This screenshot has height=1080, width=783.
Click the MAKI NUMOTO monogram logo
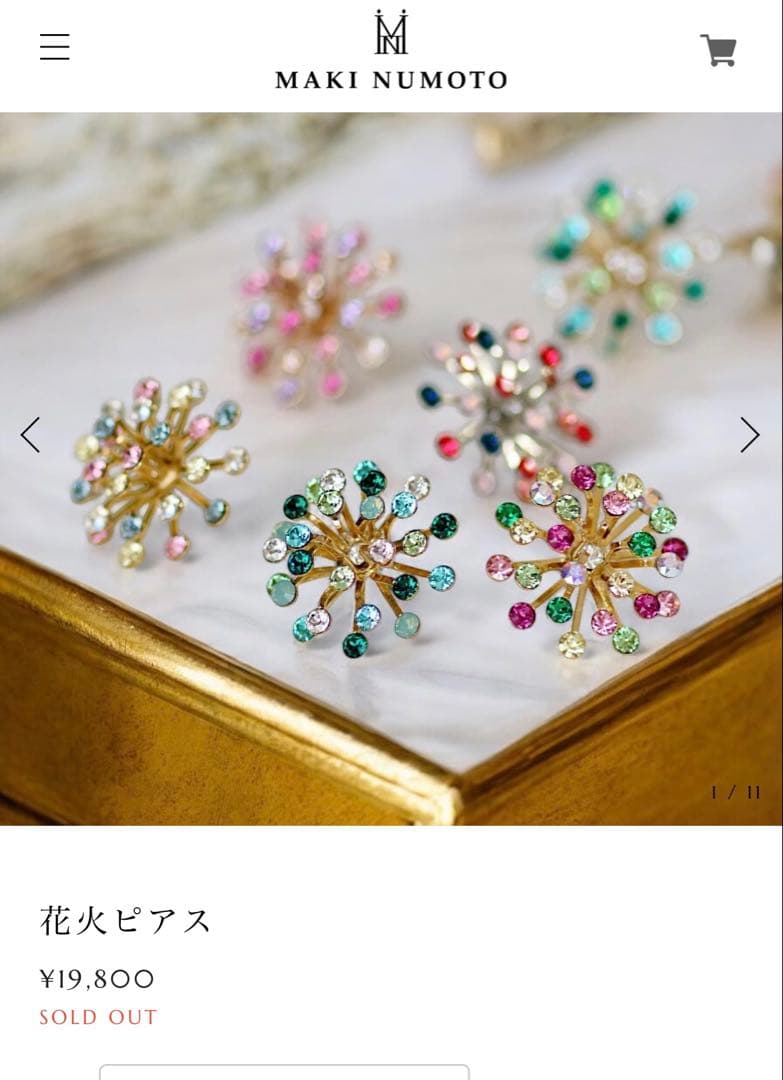click(389, 33)
